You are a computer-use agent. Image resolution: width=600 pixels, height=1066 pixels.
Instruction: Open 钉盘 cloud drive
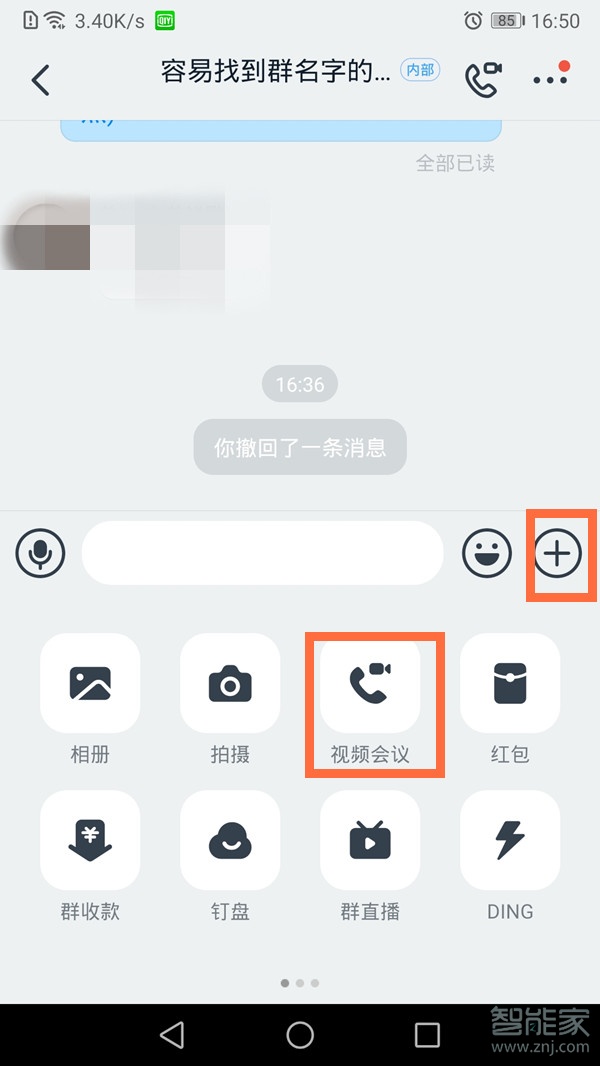pyautogui.click(x=230, y=841)
